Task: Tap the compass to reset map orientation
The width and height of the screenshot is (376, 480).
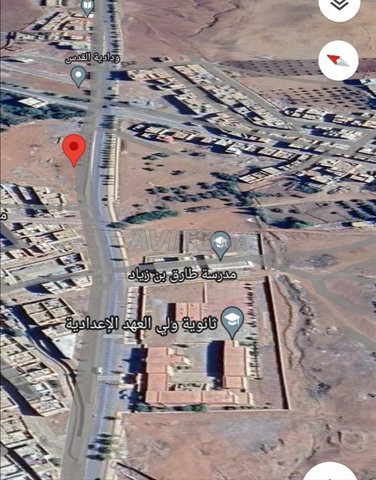Action: [338, 60]
